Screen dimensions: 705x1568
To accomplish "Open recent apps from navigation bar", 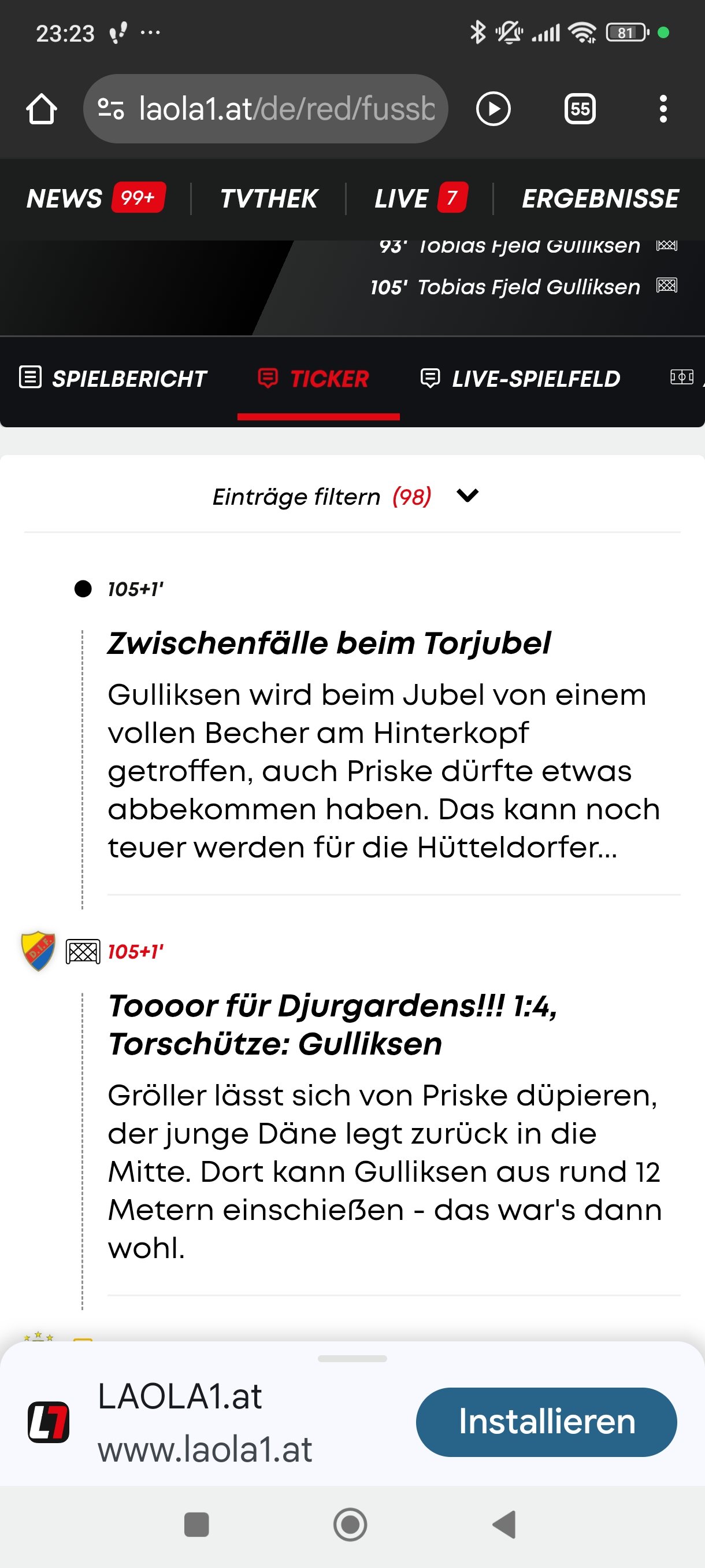I will pyautogui.click(x=196, y=1524).
